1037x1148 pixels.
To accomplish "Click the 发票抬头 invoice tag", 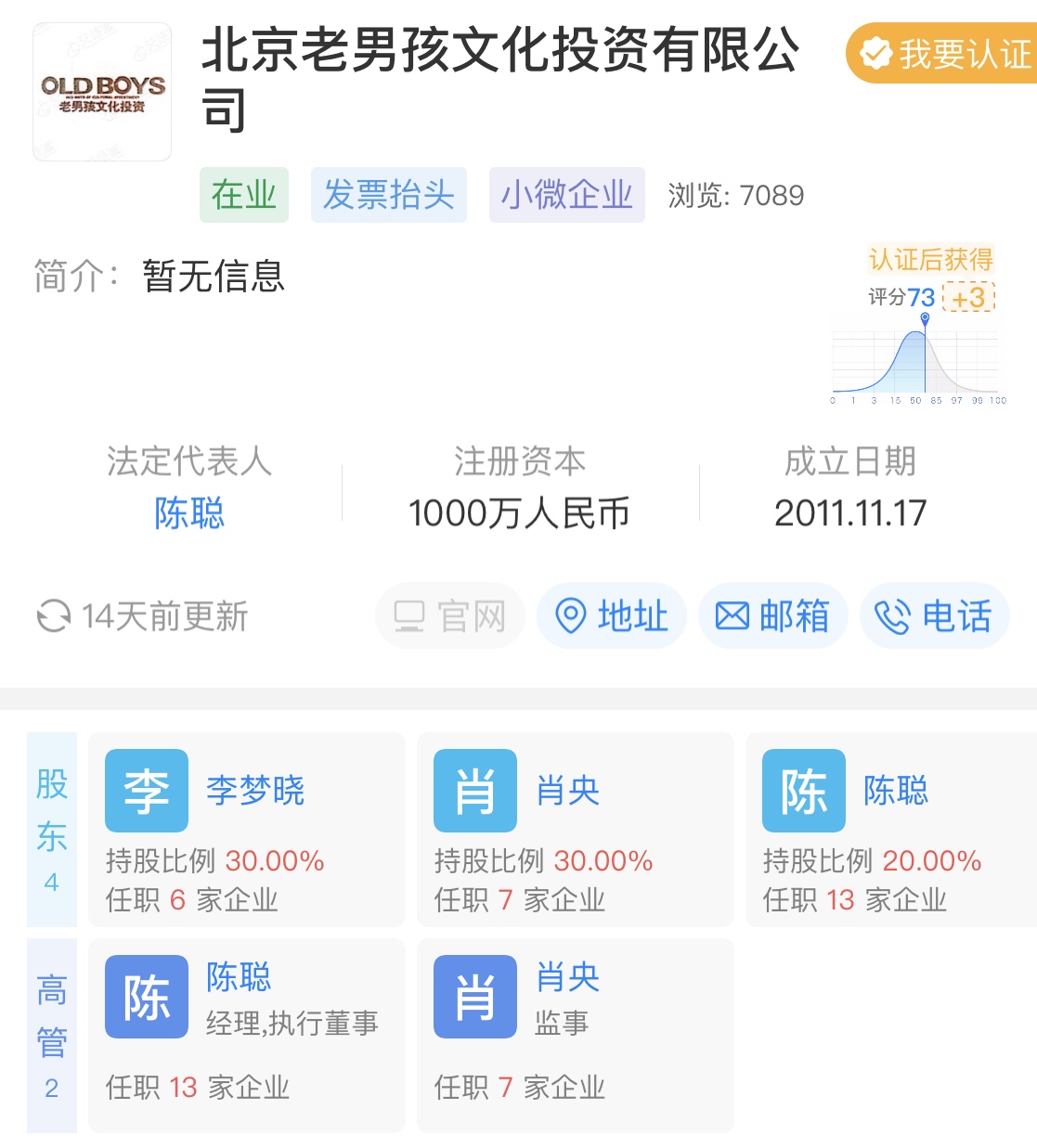I will 388,195.
